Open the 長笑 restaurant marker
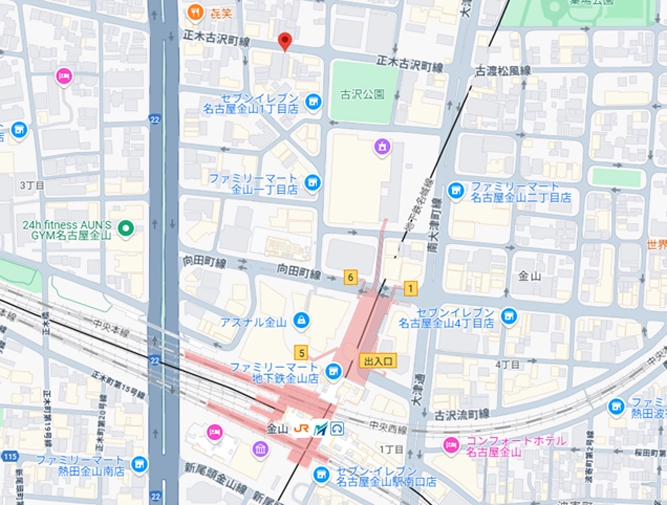The width and height of the screenshot is (667, 505). click(196, 11)
